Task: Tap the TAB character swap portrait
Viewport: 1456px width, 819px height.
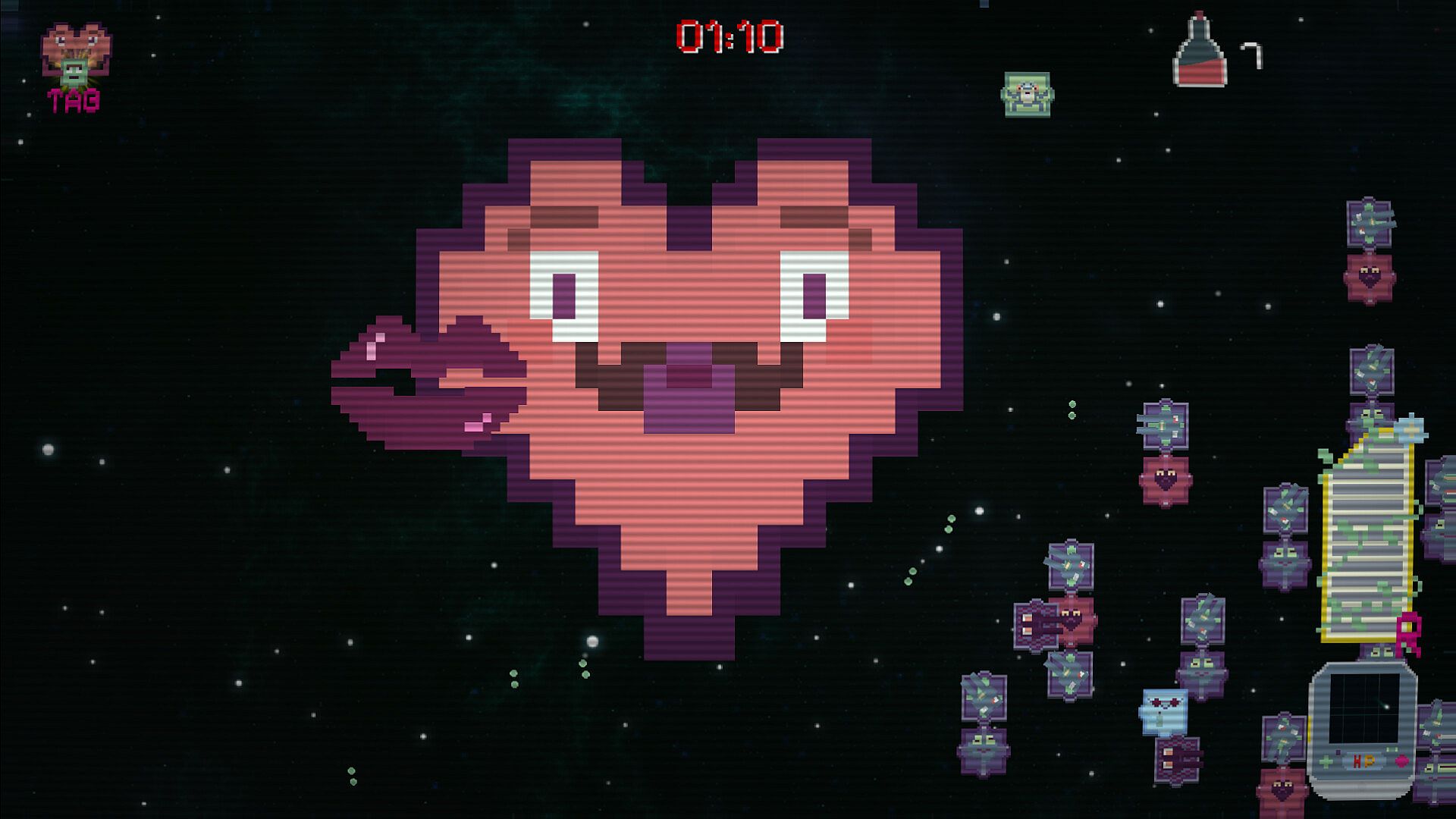Action: [75, 61]
